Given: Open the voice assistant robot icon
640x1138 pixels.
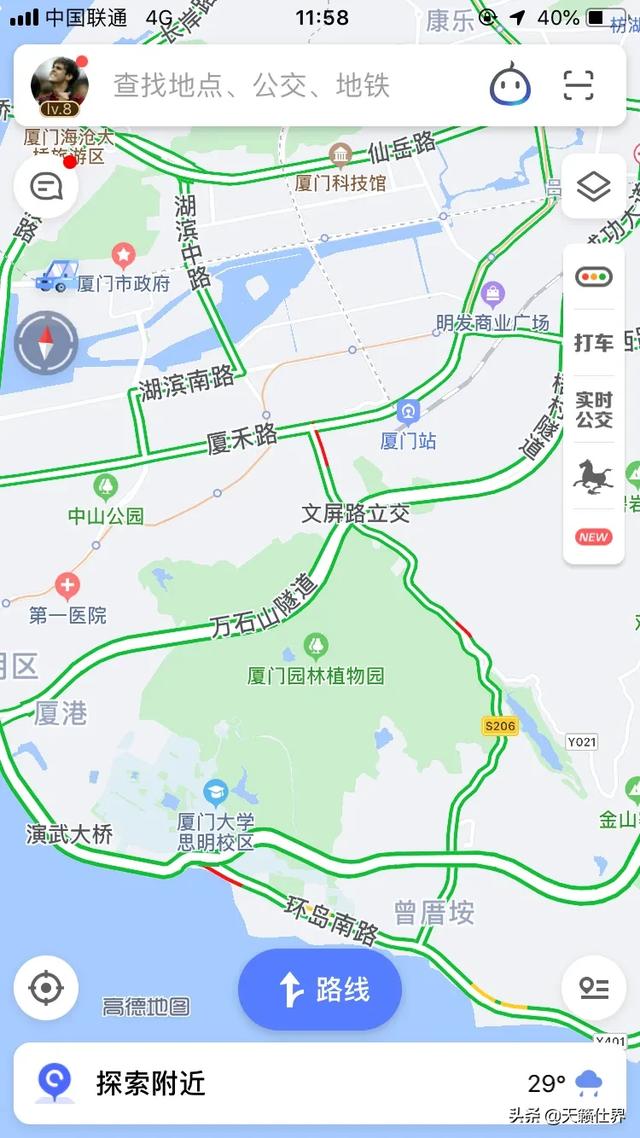Looking at the screenshot, I should coord(510,85).
